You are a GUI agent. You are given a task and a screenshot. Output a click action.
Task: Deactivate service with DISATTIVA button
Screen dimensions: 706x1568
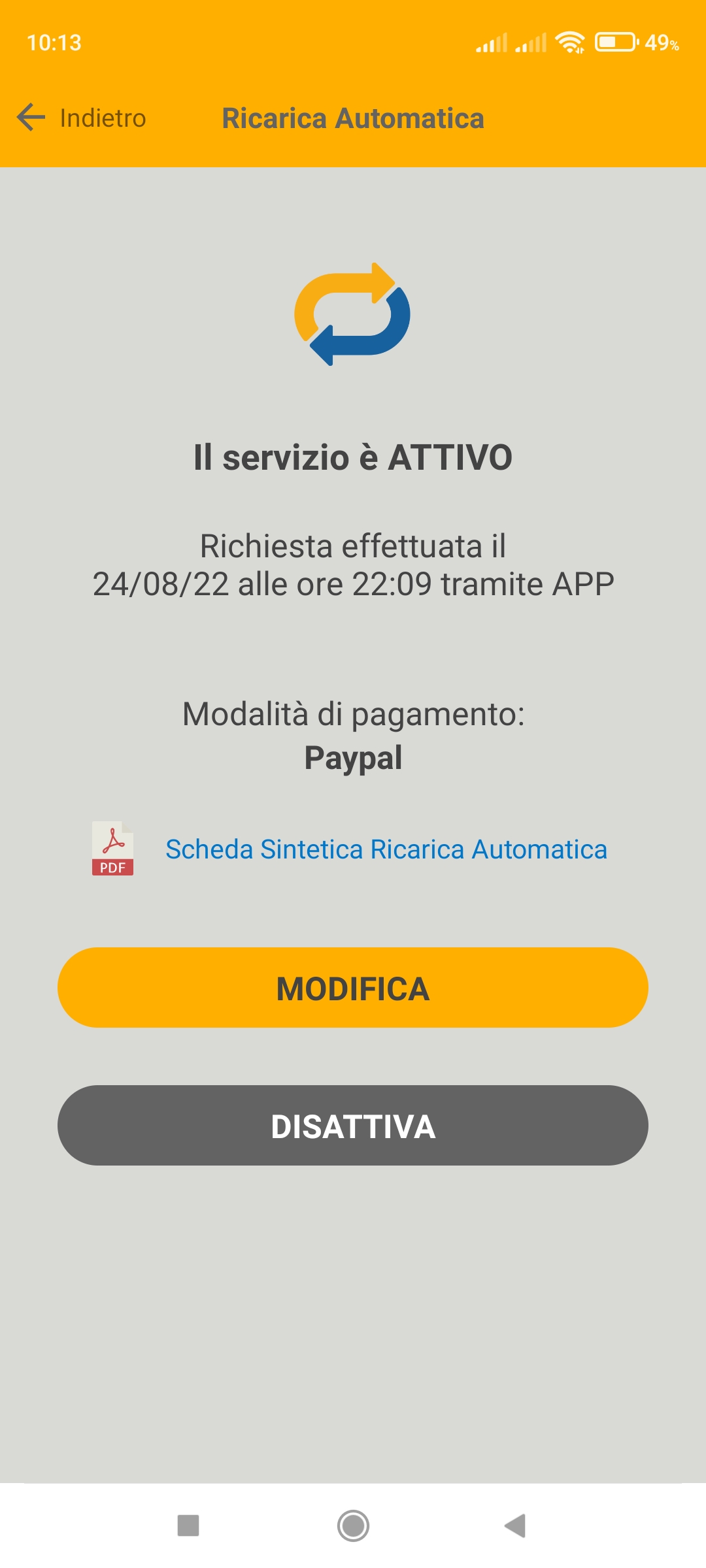353,1125
